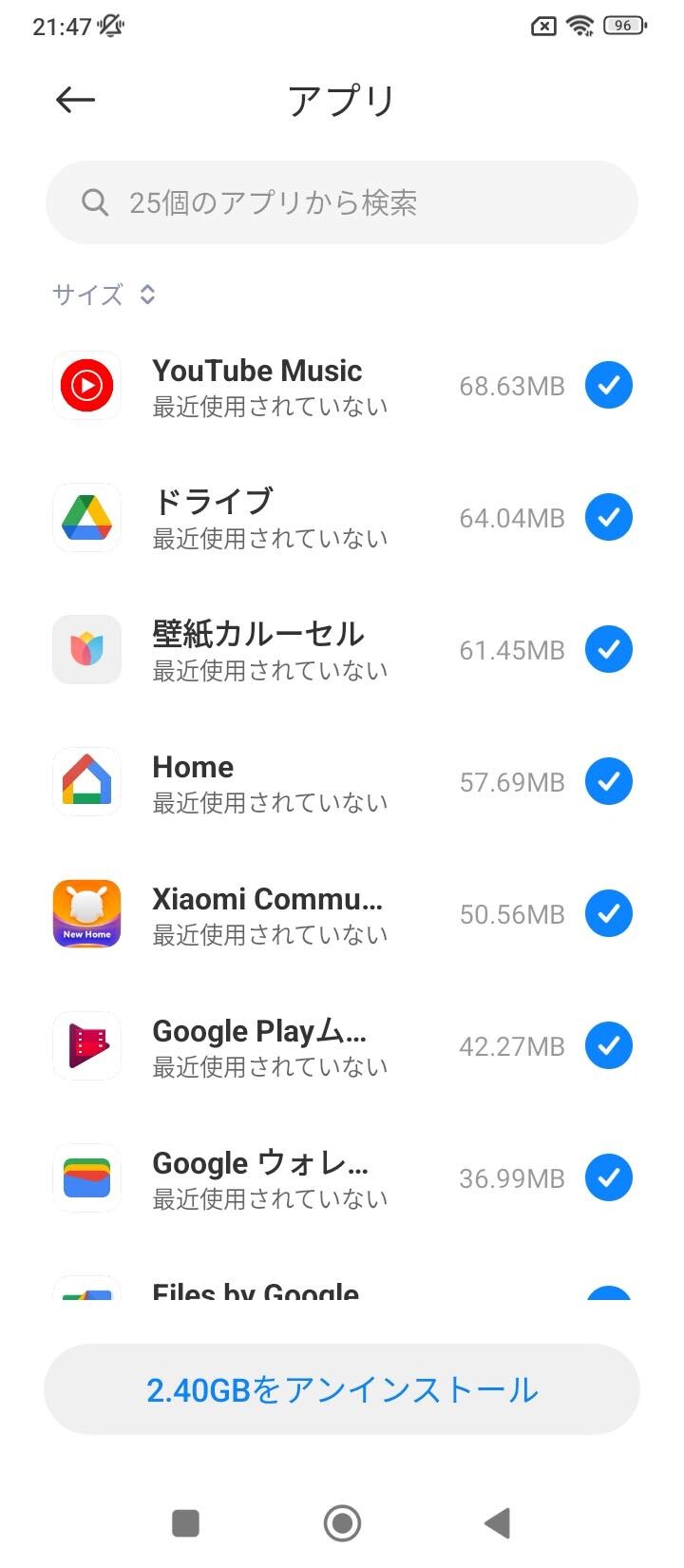Tap the 2.40GBをアンインストール button
Viewport: 684px width, 1568px height.
coord(342,1389)
